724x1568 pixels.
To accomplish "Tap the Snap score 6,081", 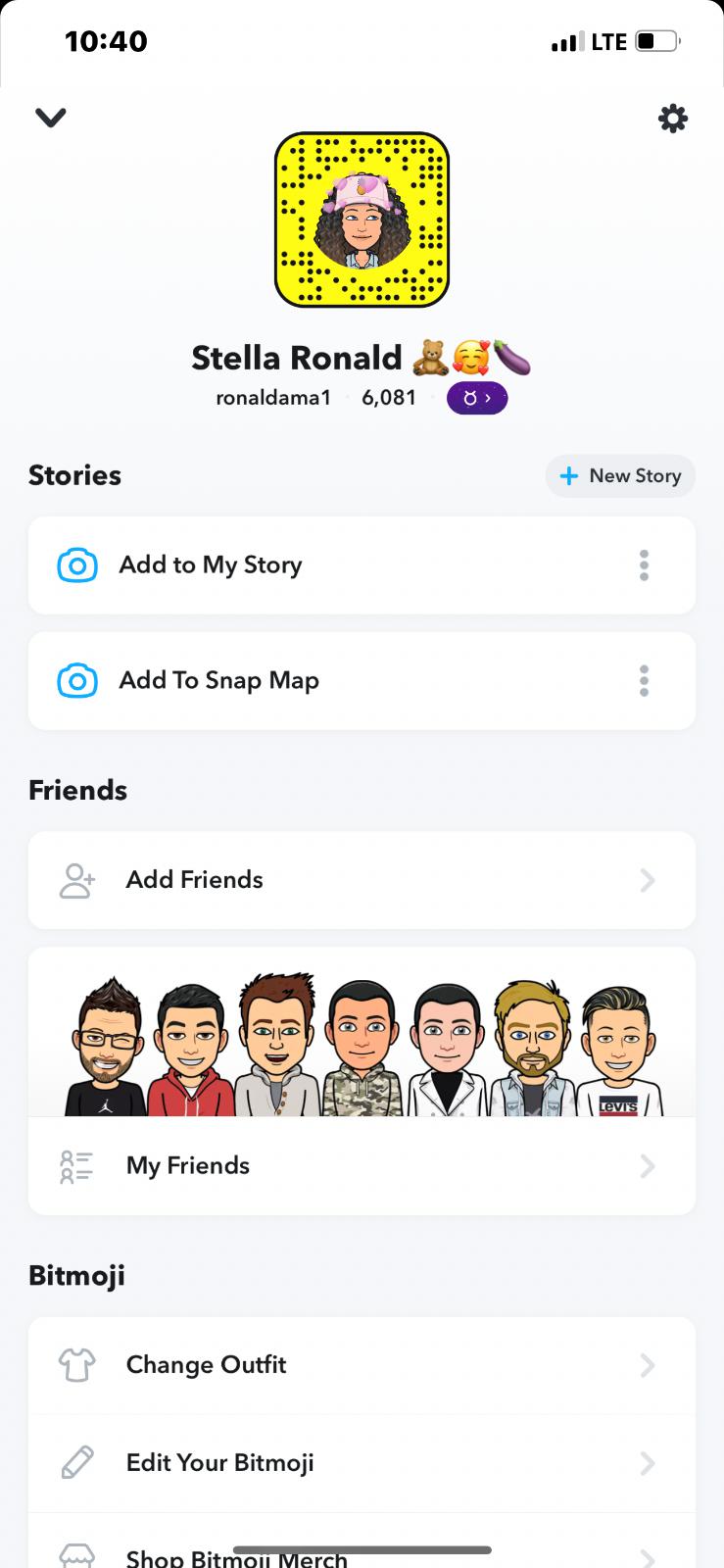I will coord(389,398).
